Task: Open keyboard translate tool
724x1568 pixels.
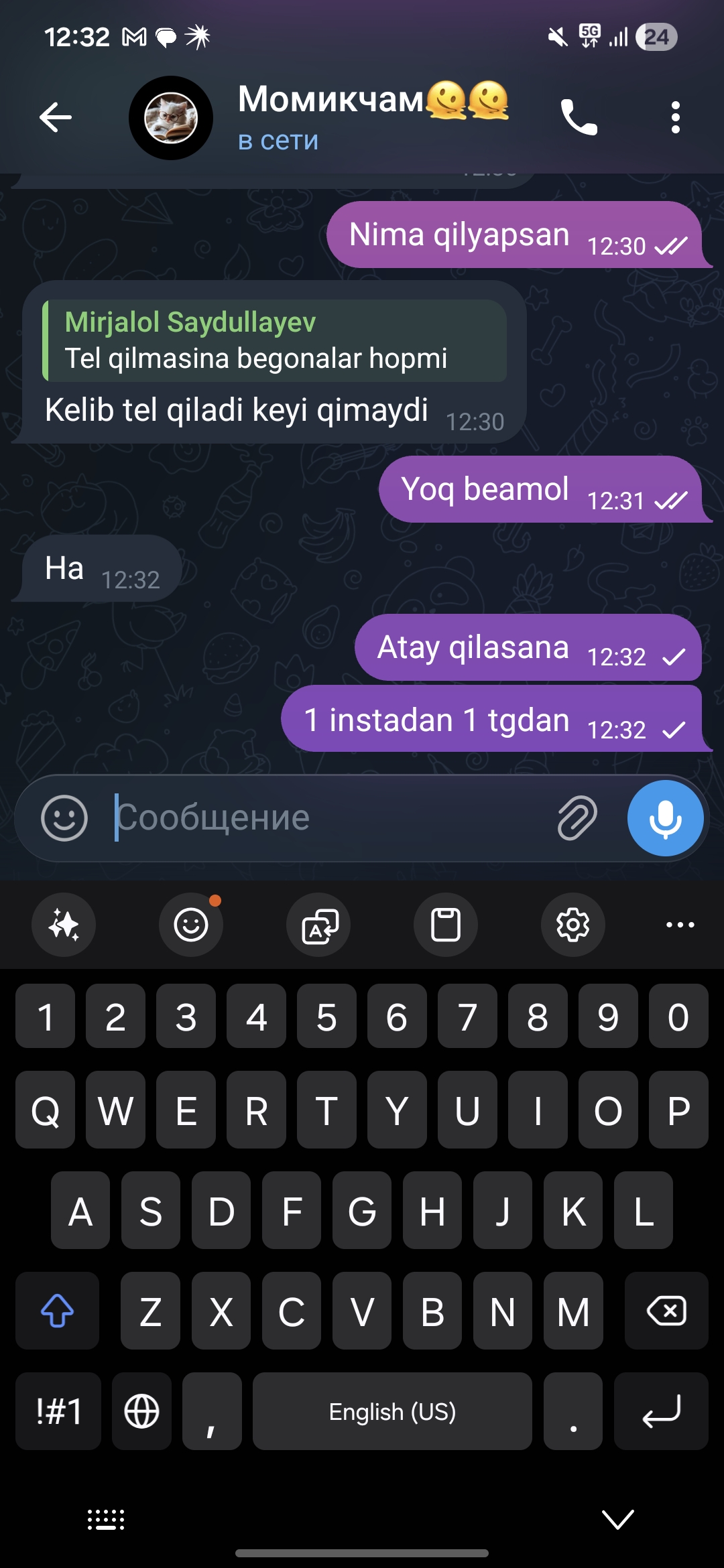Action: coord(318,925)
